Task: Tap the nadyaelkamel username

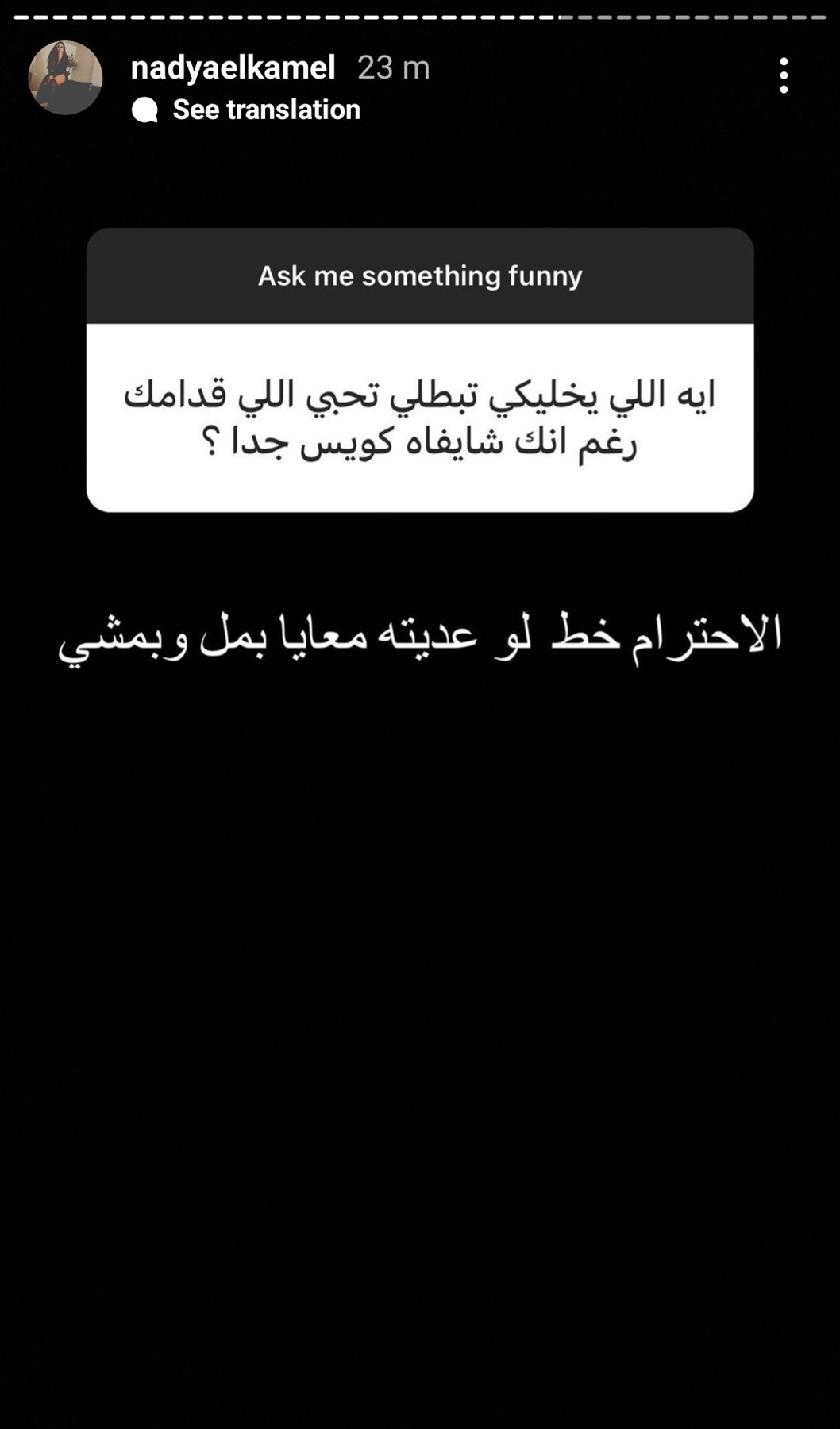Action: (233, 67)
